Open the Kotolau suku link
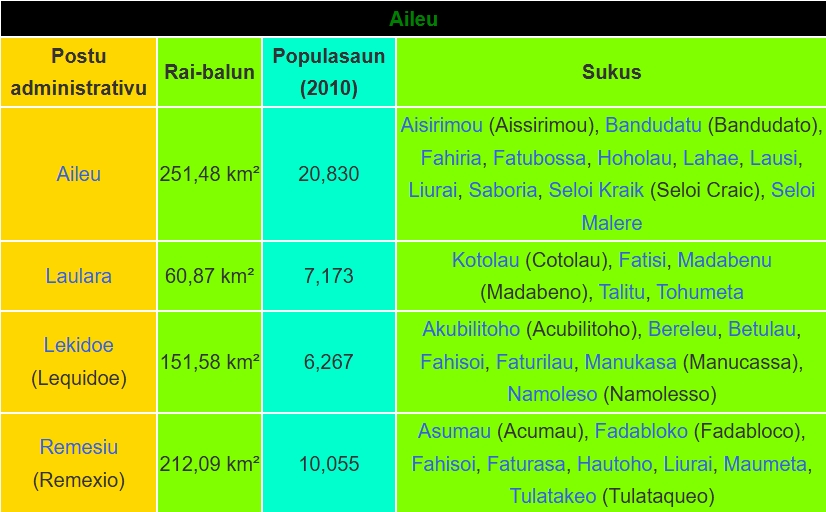This screenshot has width=826, height=512. 485,260
